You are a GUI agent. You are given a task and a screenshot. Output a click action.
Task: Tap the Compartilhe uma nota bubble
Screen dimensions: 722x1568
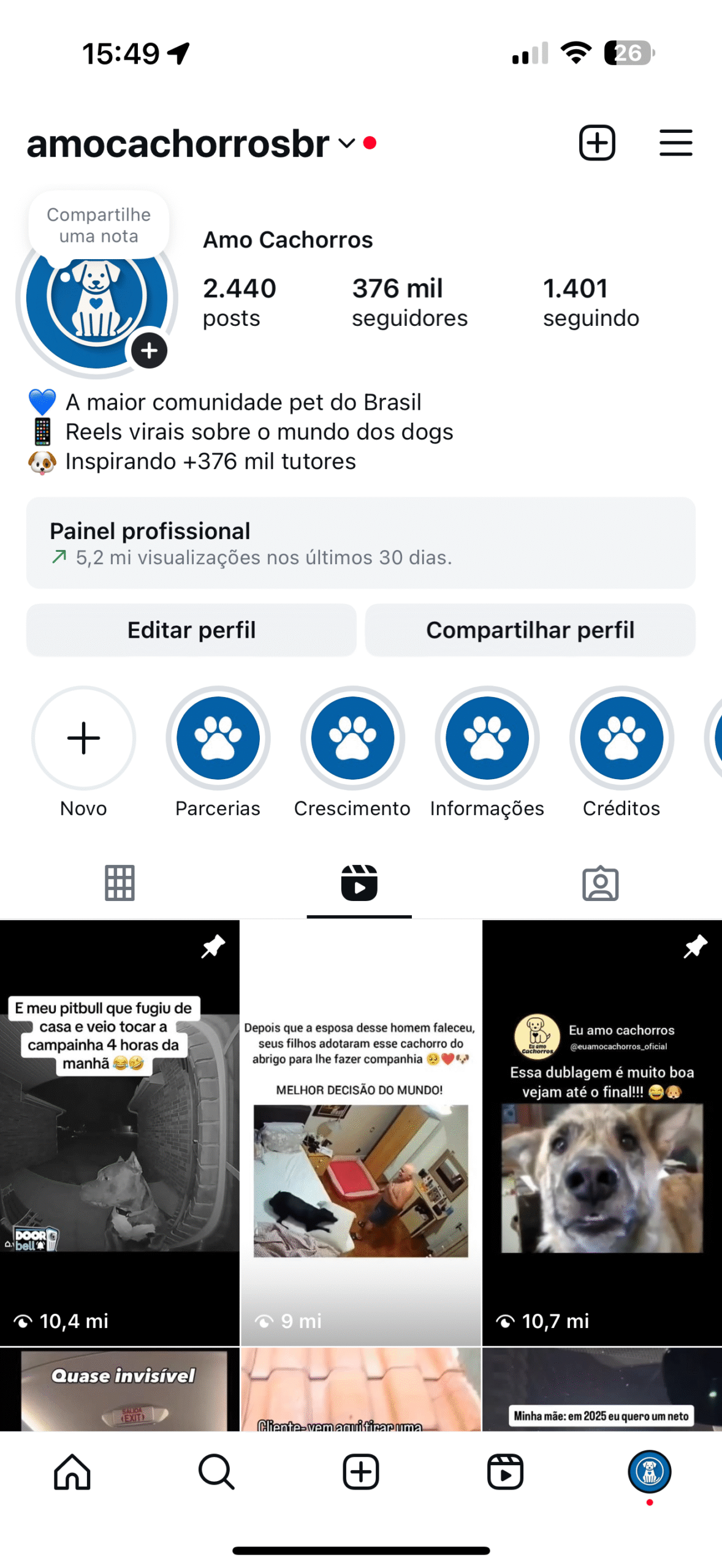coord(99,225)
